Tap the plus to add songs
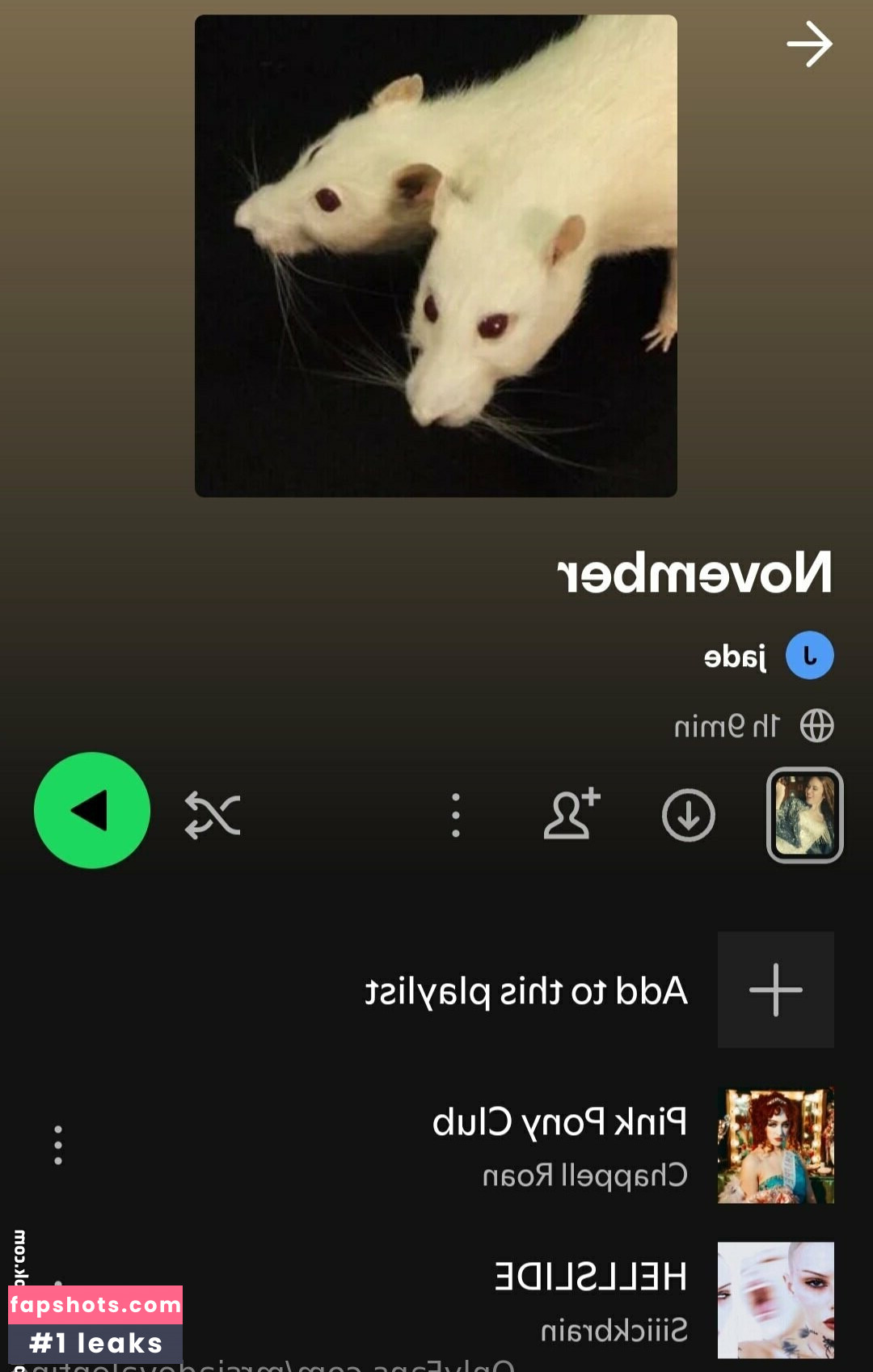 [x=774, y=989]
